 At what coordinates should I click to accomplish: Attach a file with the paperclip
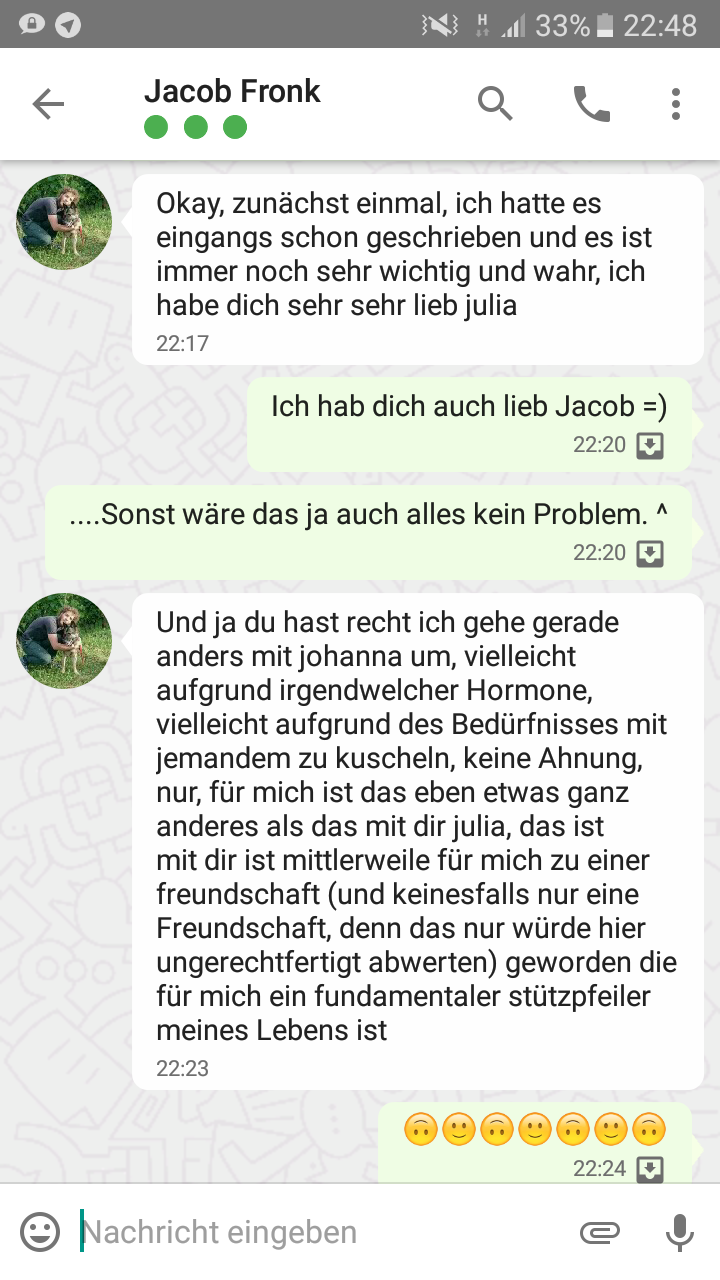tap(599, 1232)
